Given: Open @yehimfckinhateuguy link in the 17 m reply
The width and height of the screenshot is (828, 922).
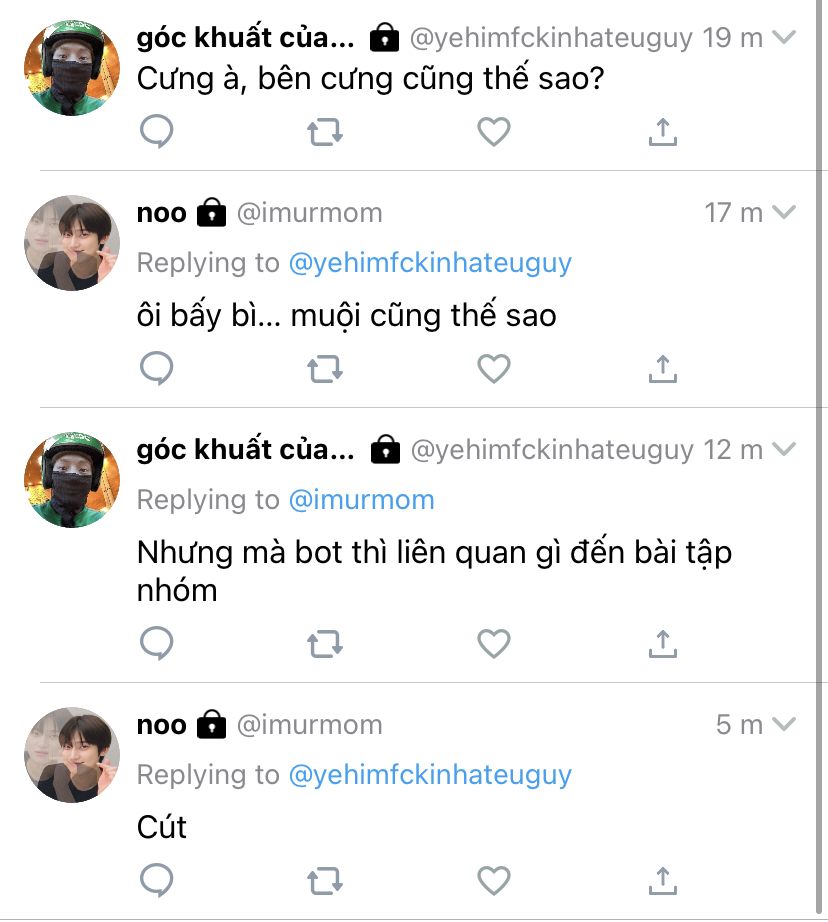Looking at the screenshot, I should [x=430, y=263].
